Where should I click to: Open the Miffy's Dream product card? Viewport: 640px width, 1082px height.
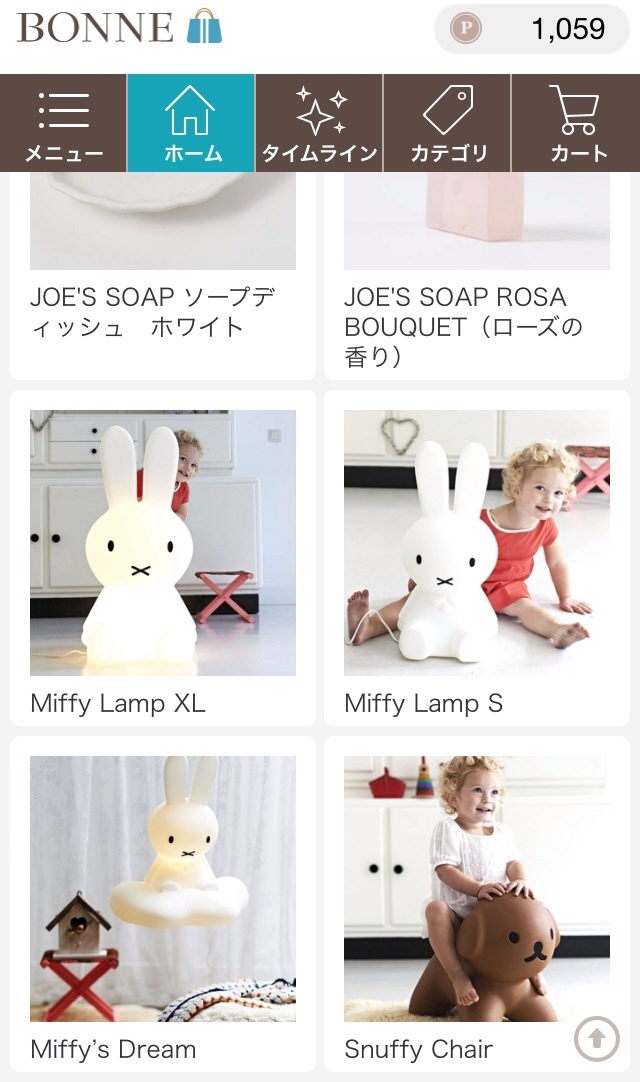point(163,903)
